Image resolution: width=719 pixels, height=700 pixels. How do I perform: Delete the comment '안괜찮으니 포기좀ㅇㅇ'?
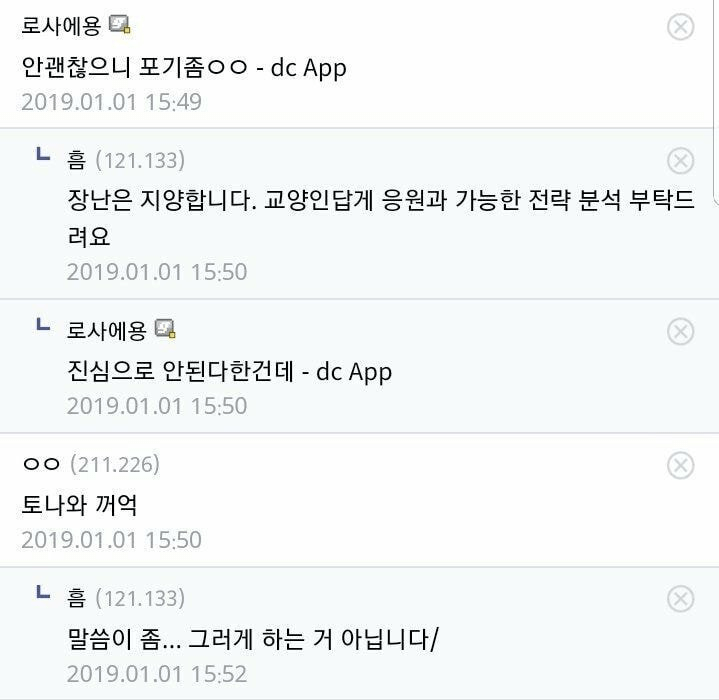point(680,27)
